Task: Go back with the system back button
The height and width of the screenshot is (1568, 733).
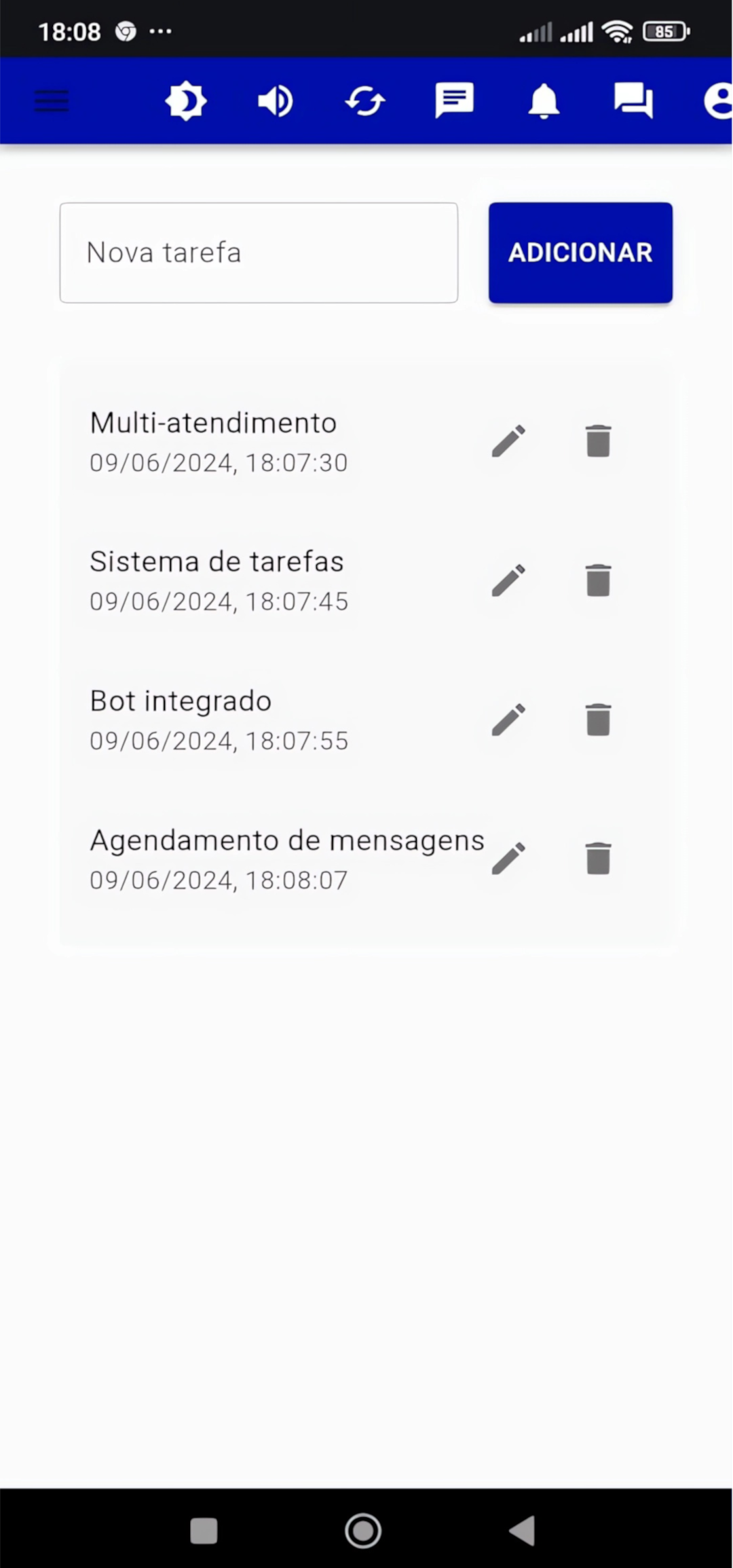Action: [523, 1531]
